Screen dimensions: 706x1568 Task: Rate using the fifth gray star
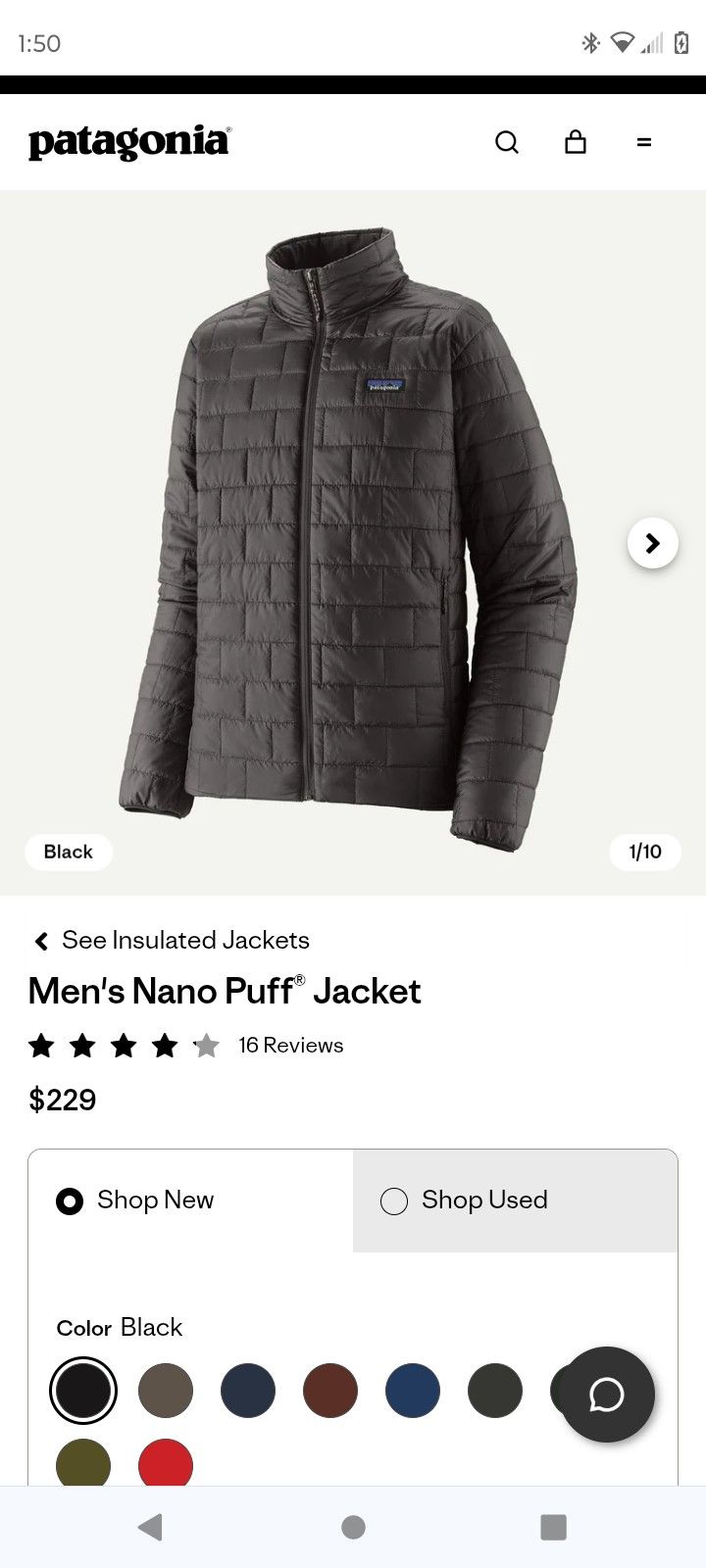(x=207, y=1045)
